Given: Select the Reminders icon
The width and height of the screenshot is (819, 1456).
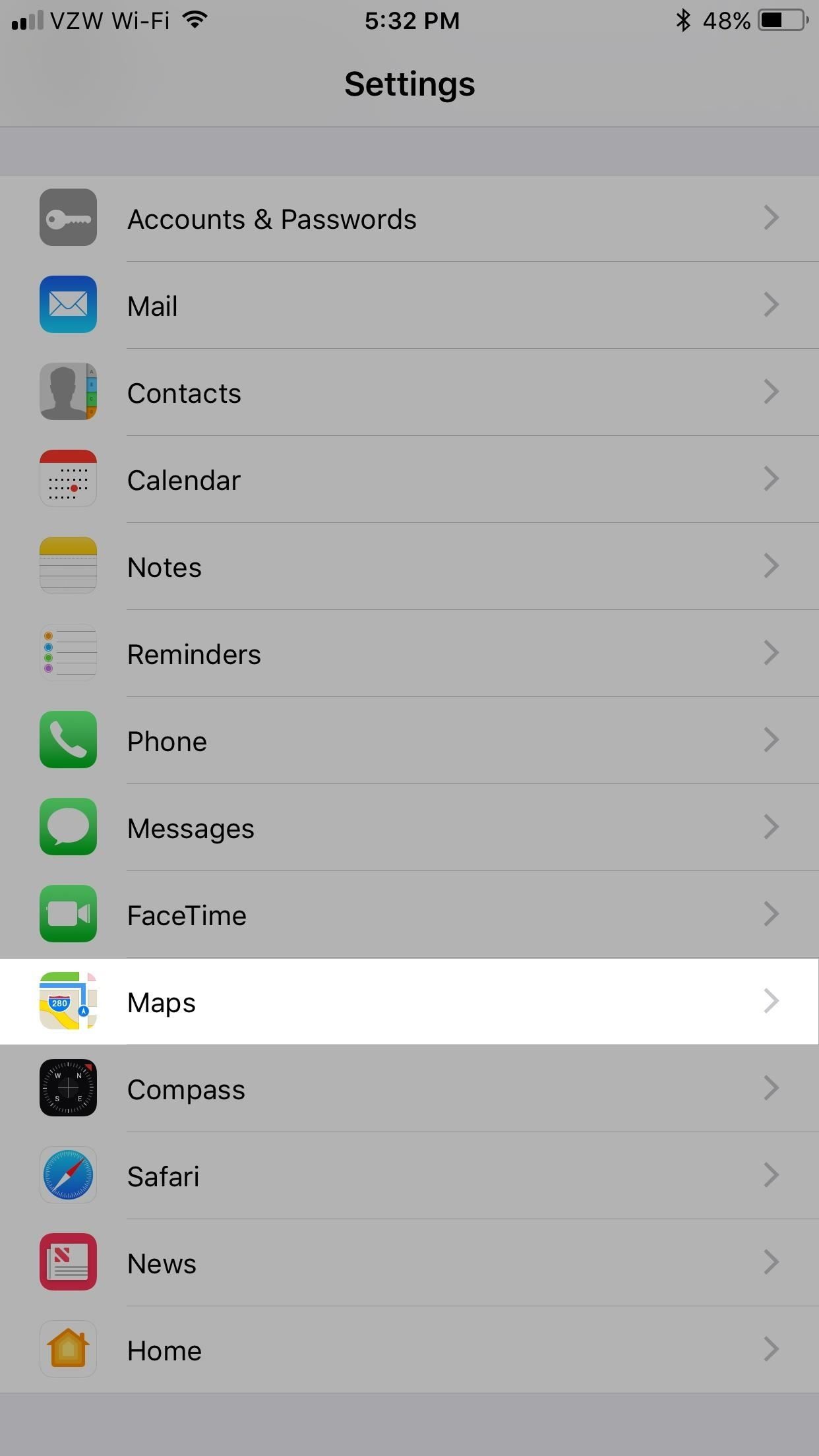Looking at the screenshot, I should [x=68, y=653].
